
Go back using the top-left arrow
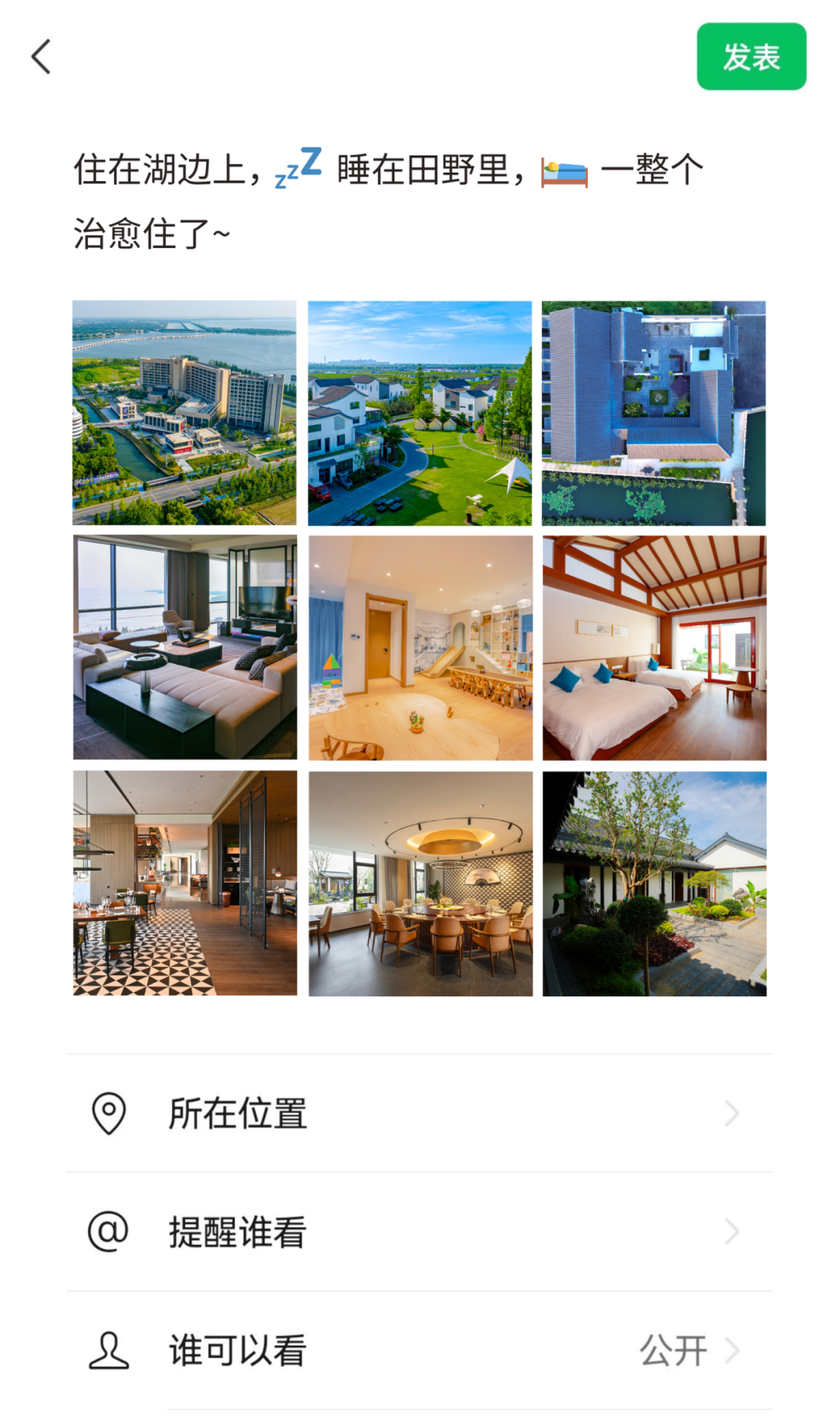(x=41, y=57)
